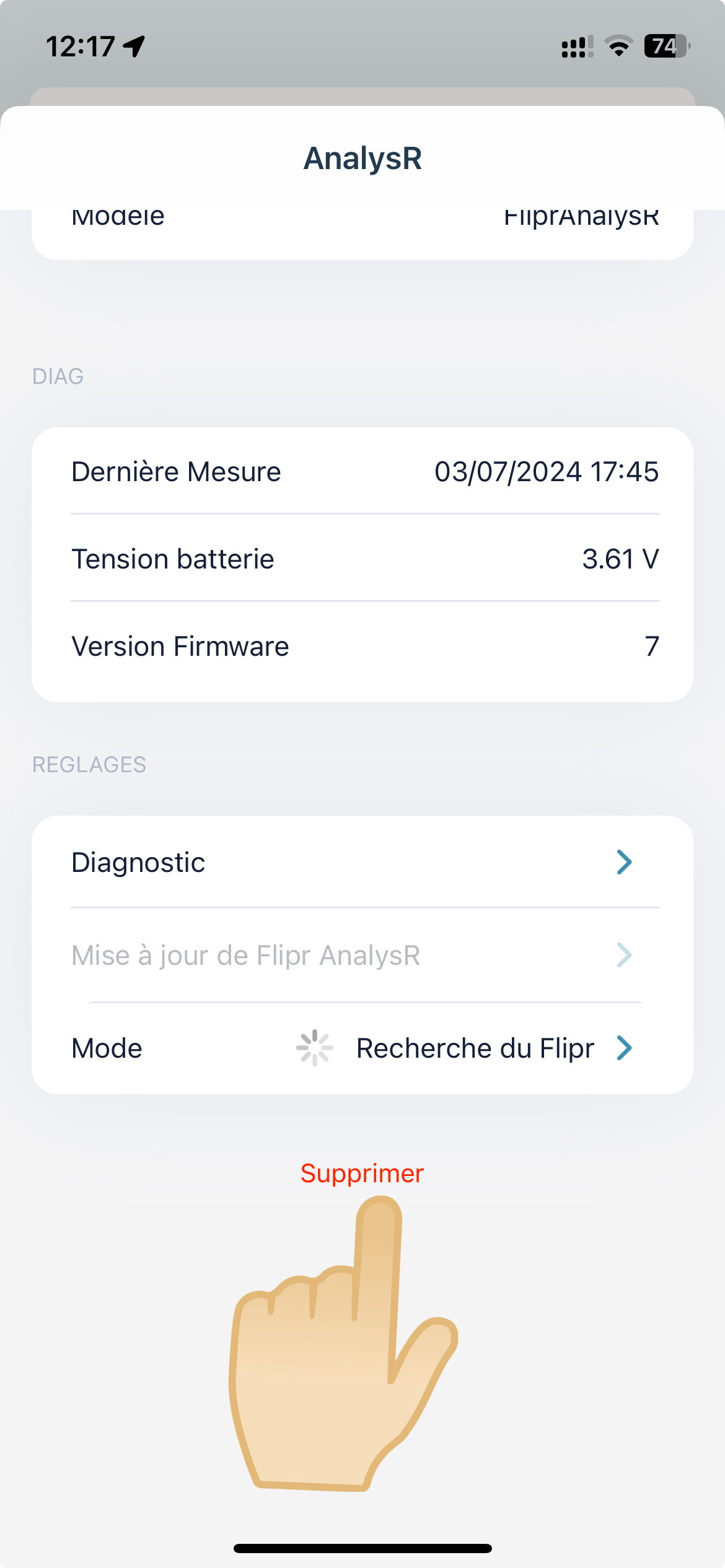Image resolution: width=725 pixels, height=1568 pixels.
Task: Open the Mode setting row
Action: [x=362, y=1048]
